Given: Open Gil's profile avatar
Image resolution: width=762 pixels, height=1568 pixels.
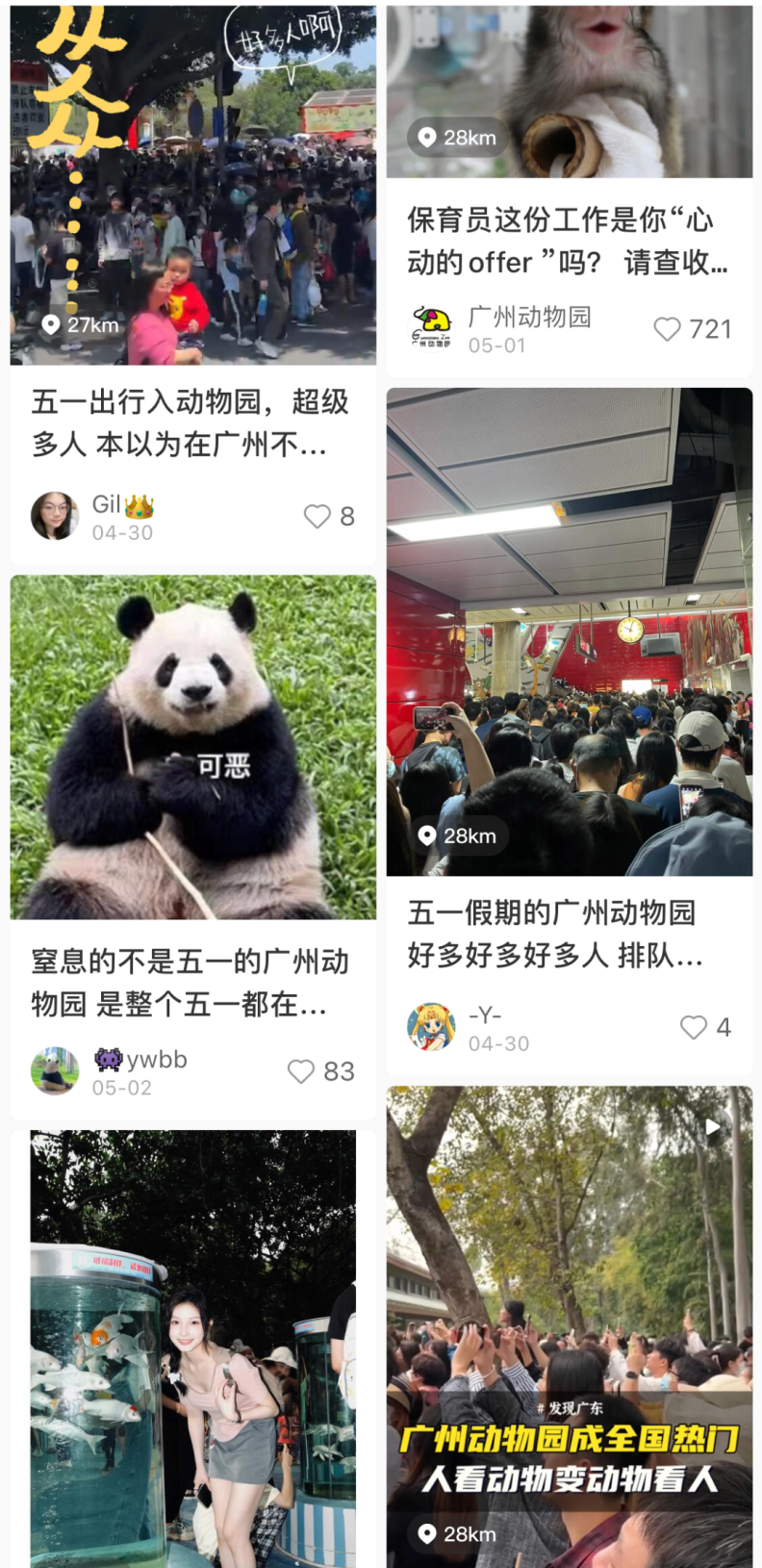Looking at the screenshot, I should pos(55,516).
